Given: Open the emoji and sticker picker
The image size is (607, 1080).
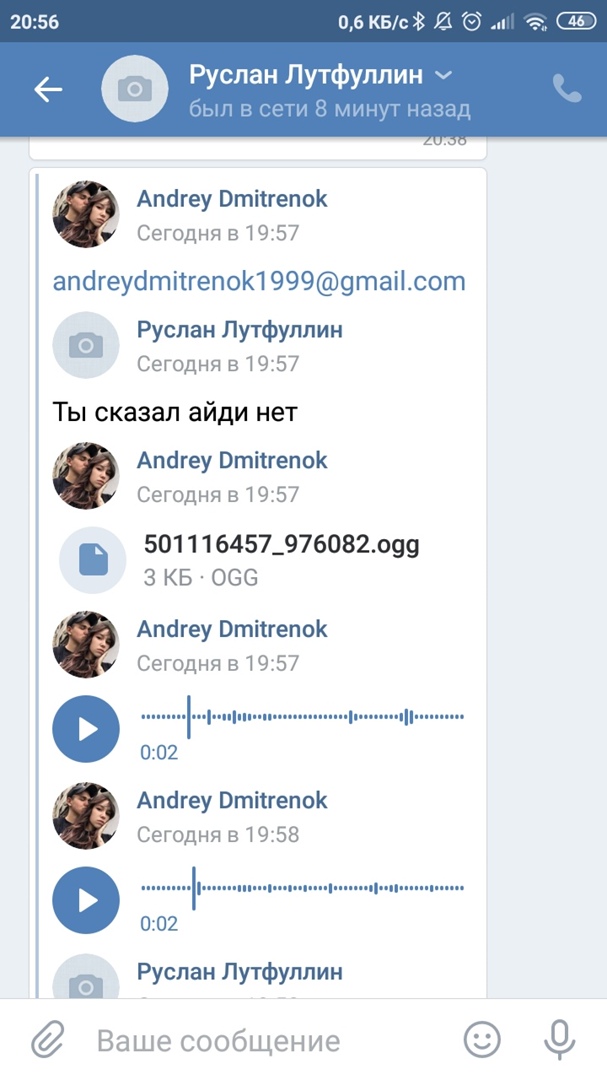Looking at the screenshot, I should (483, 1041).
